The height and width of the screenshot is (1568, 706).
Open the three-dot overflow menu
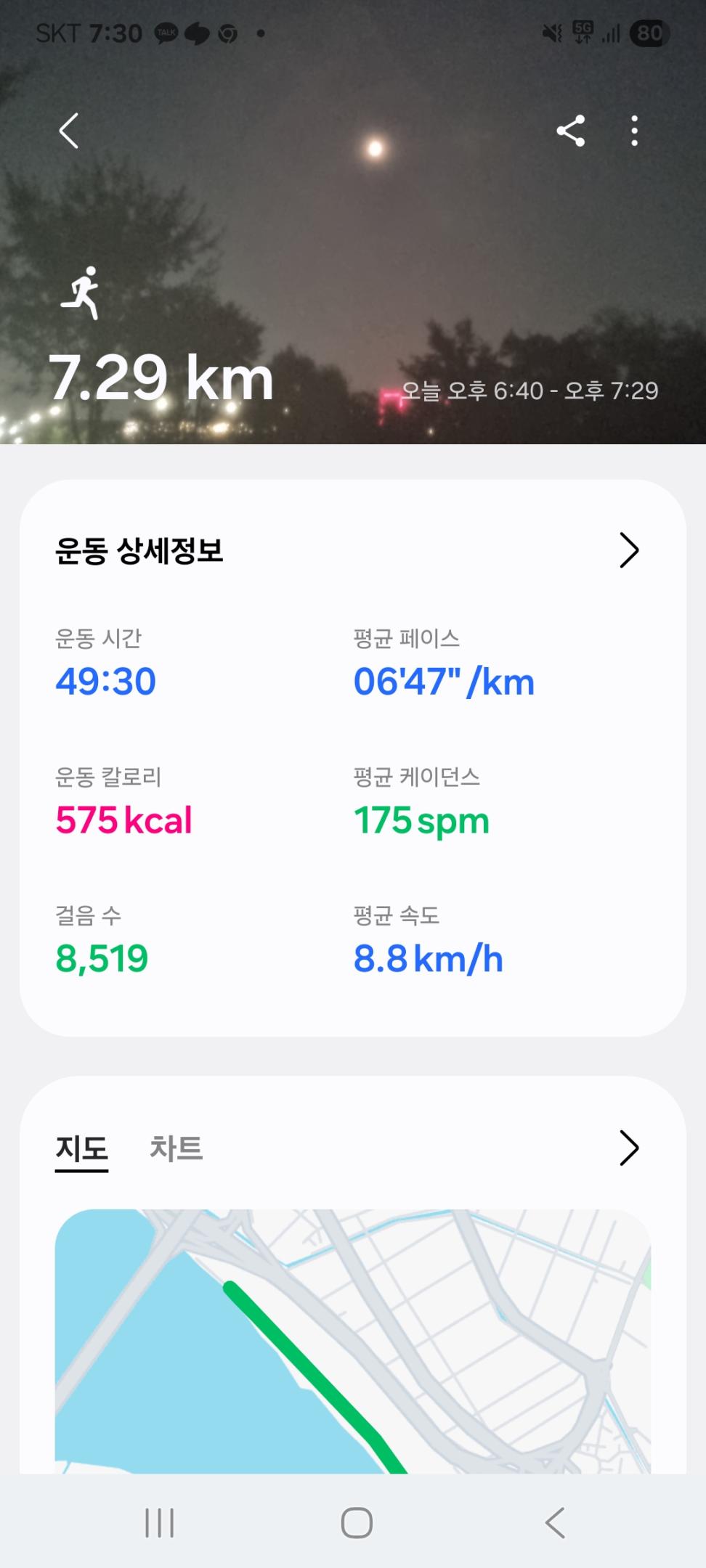point(634,131)
